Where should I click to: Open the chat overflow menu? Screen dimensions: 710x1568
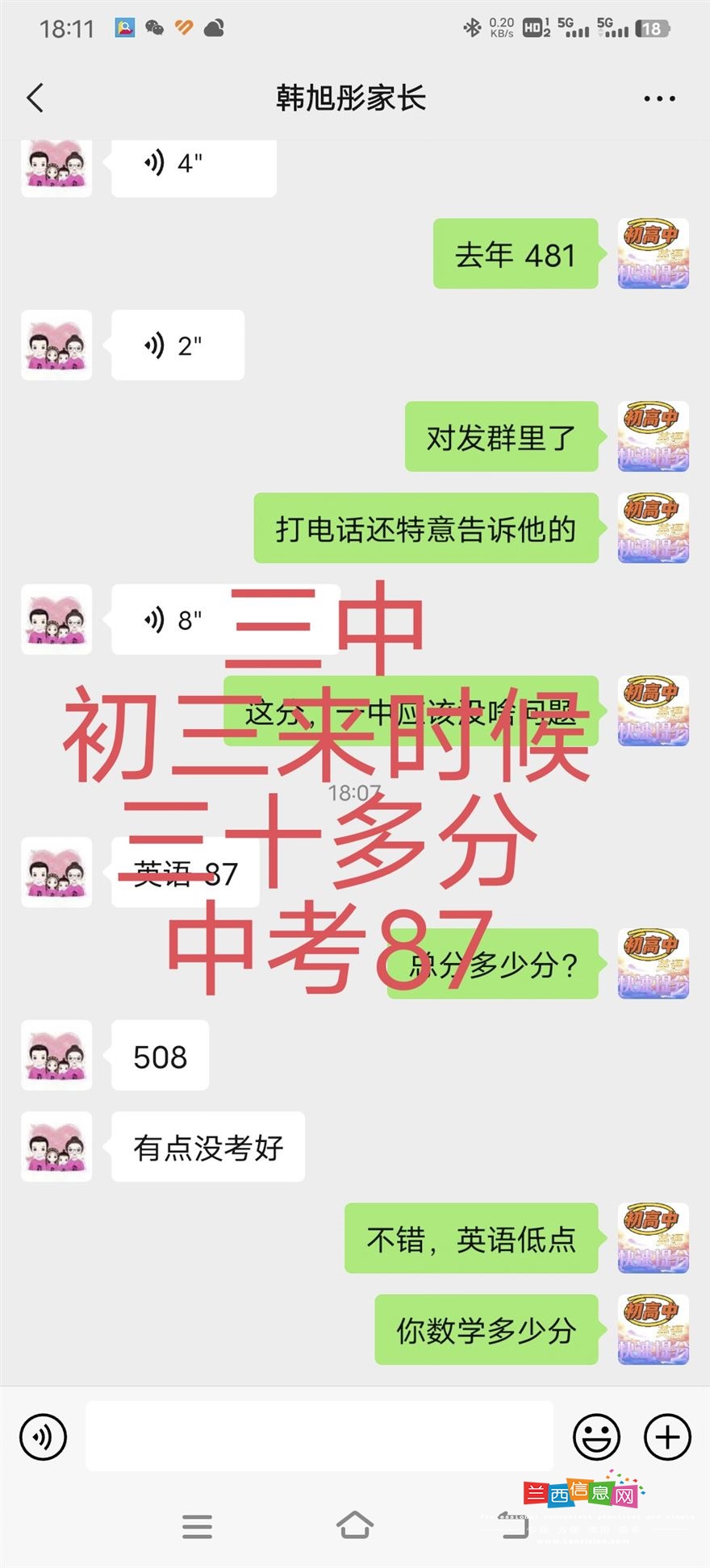click(659, 98)
